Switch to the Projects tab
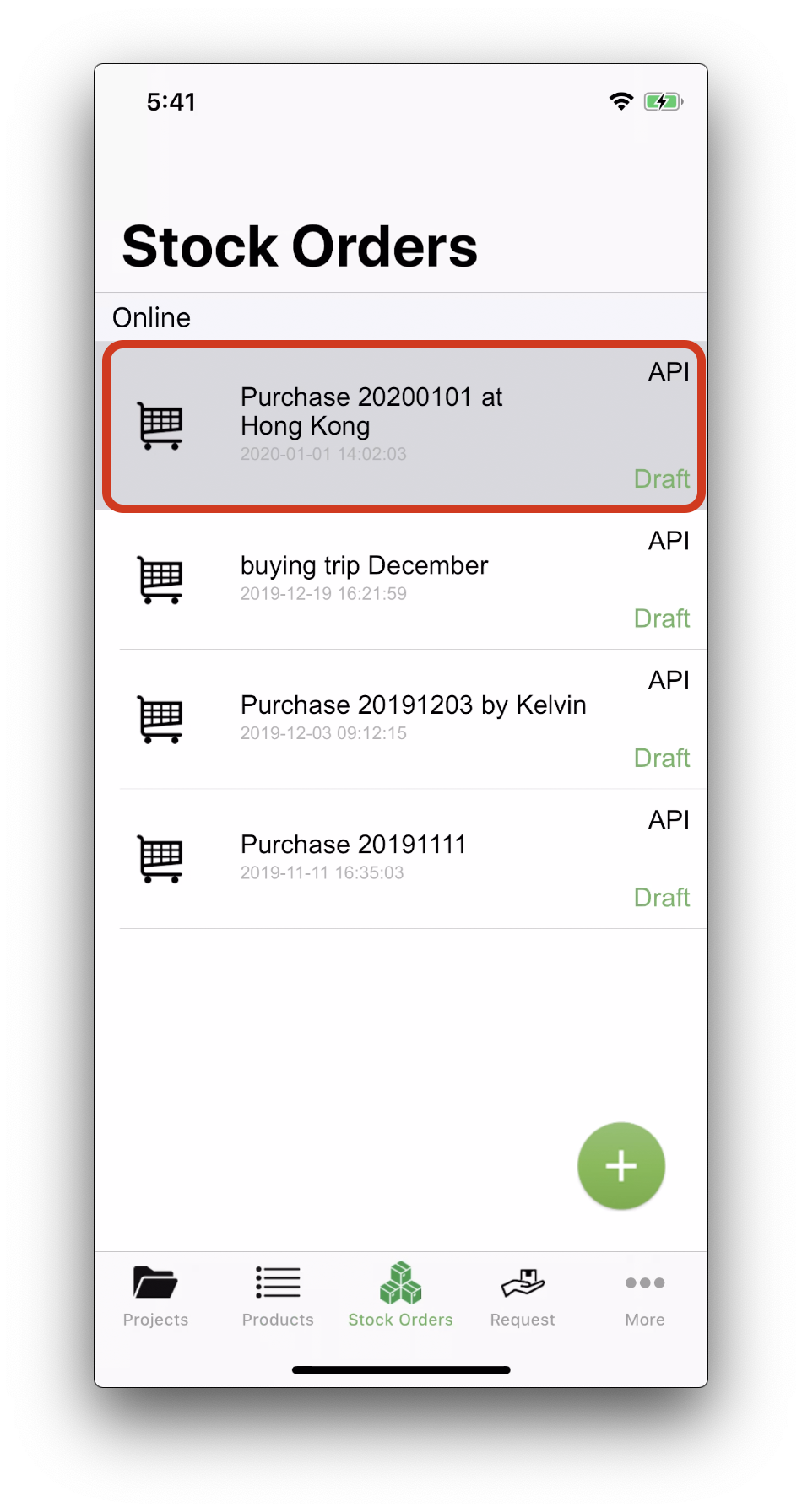Screen dimensions: 802x1512 (x=155, y=1296)
